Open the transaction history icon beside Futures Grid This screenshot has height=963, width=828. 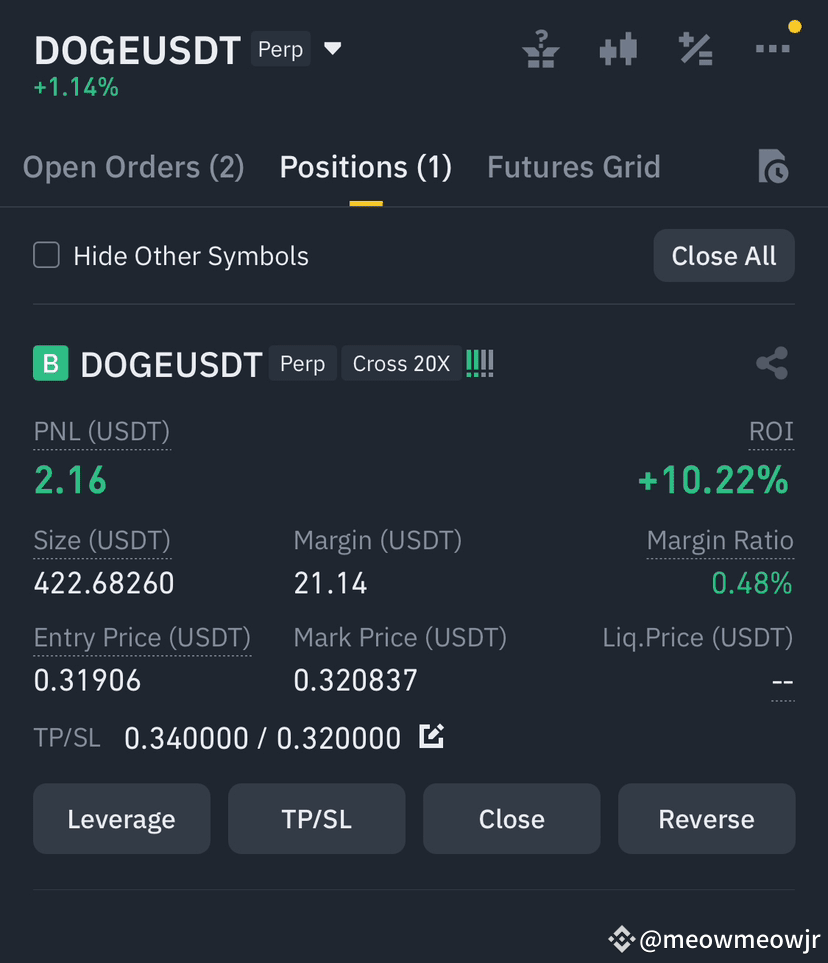[x=771, y=167]
